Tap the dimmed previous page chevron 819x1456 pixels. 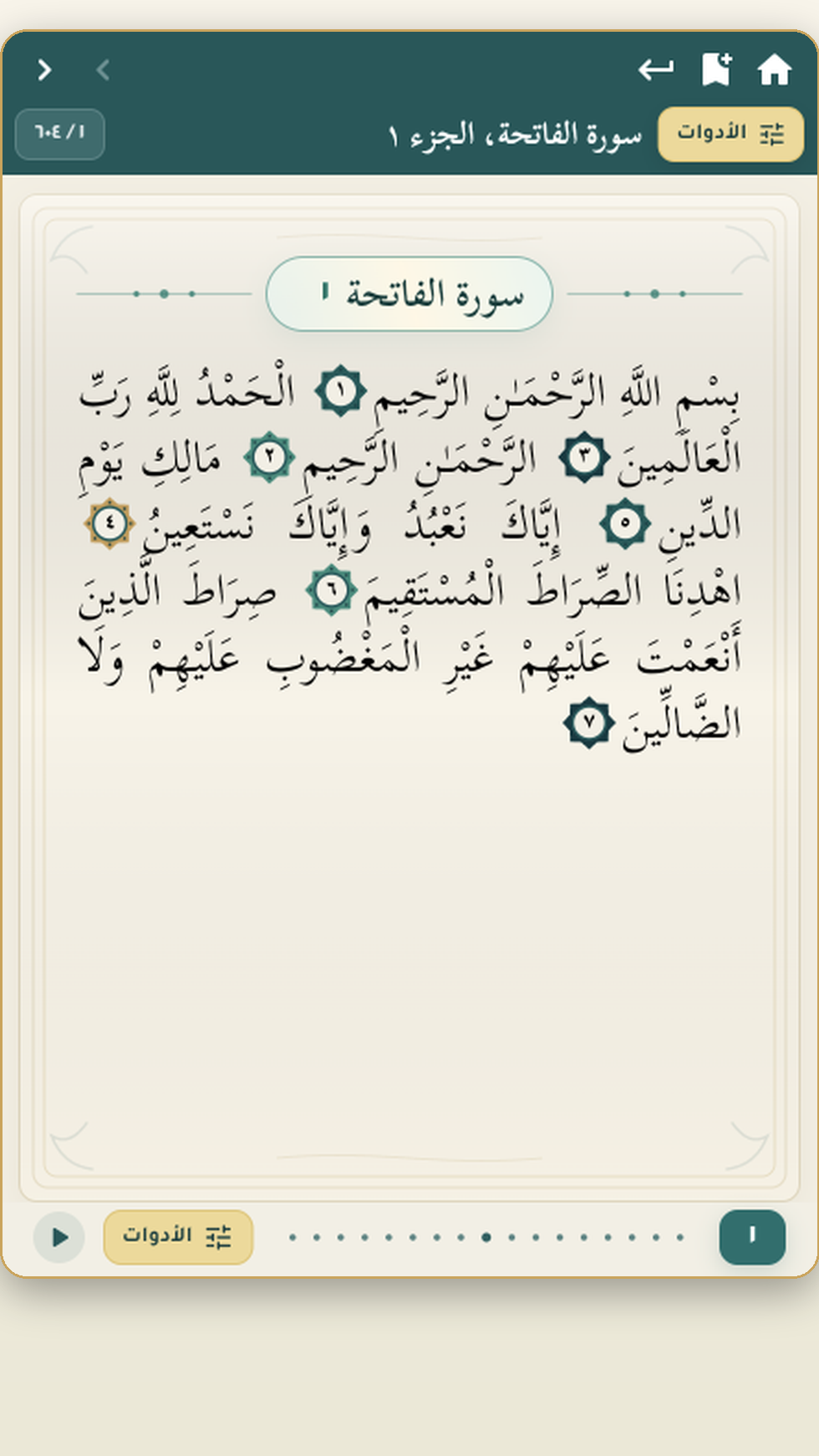click(103, 70)
